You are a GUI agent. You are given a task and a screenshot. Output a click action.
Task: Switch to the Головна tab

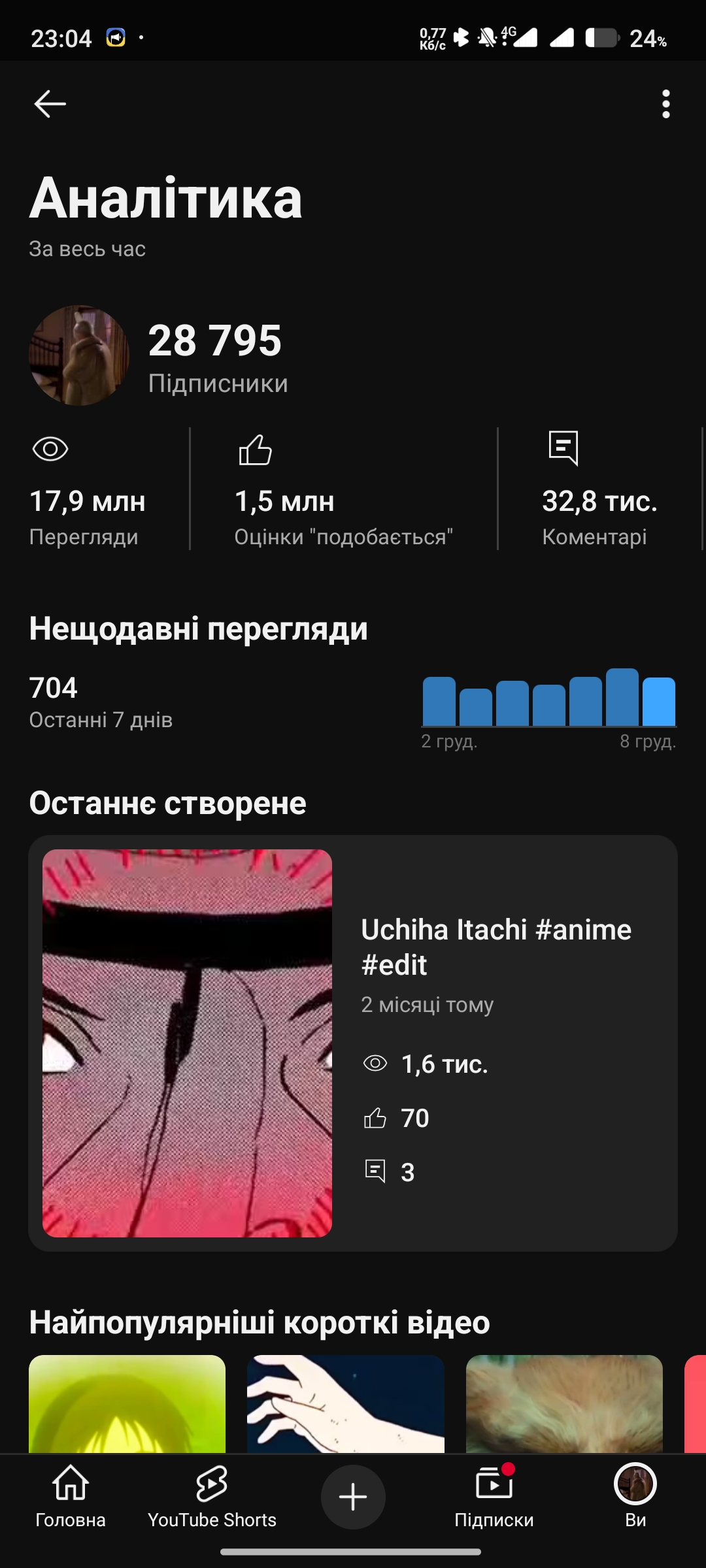(71, 1496)
